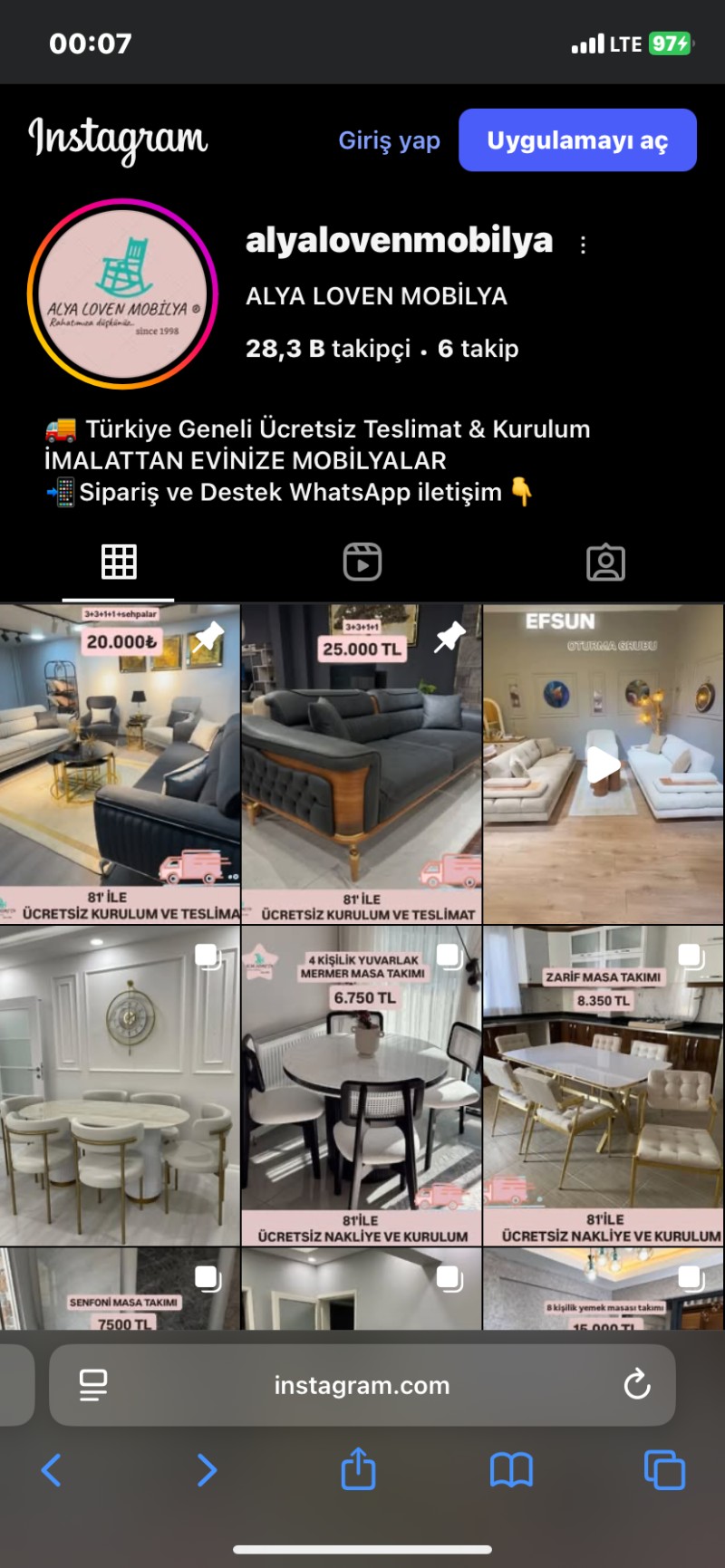Play the EFSUN oturma grubu reel
725x1568 pixels.
604,764
